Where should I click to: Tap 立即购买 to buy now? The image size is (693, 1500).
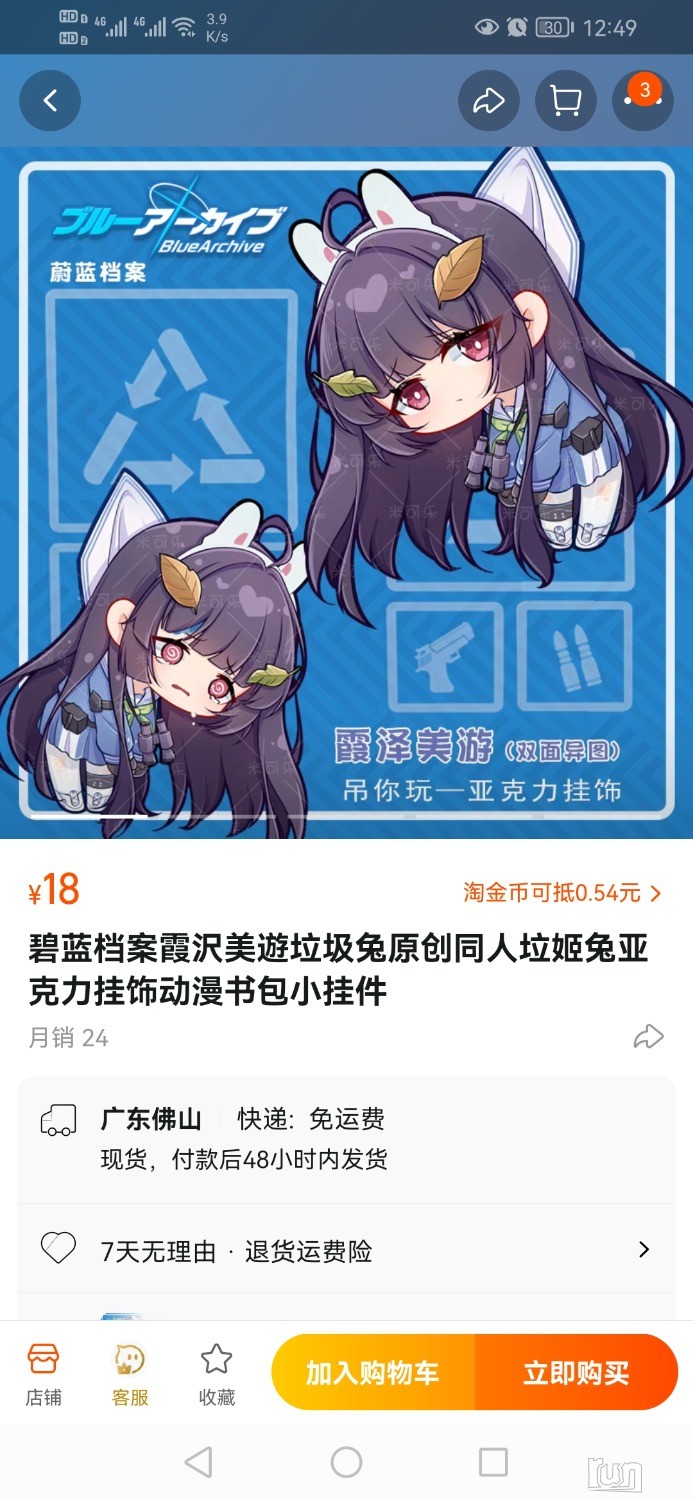tap(576, 1373)
